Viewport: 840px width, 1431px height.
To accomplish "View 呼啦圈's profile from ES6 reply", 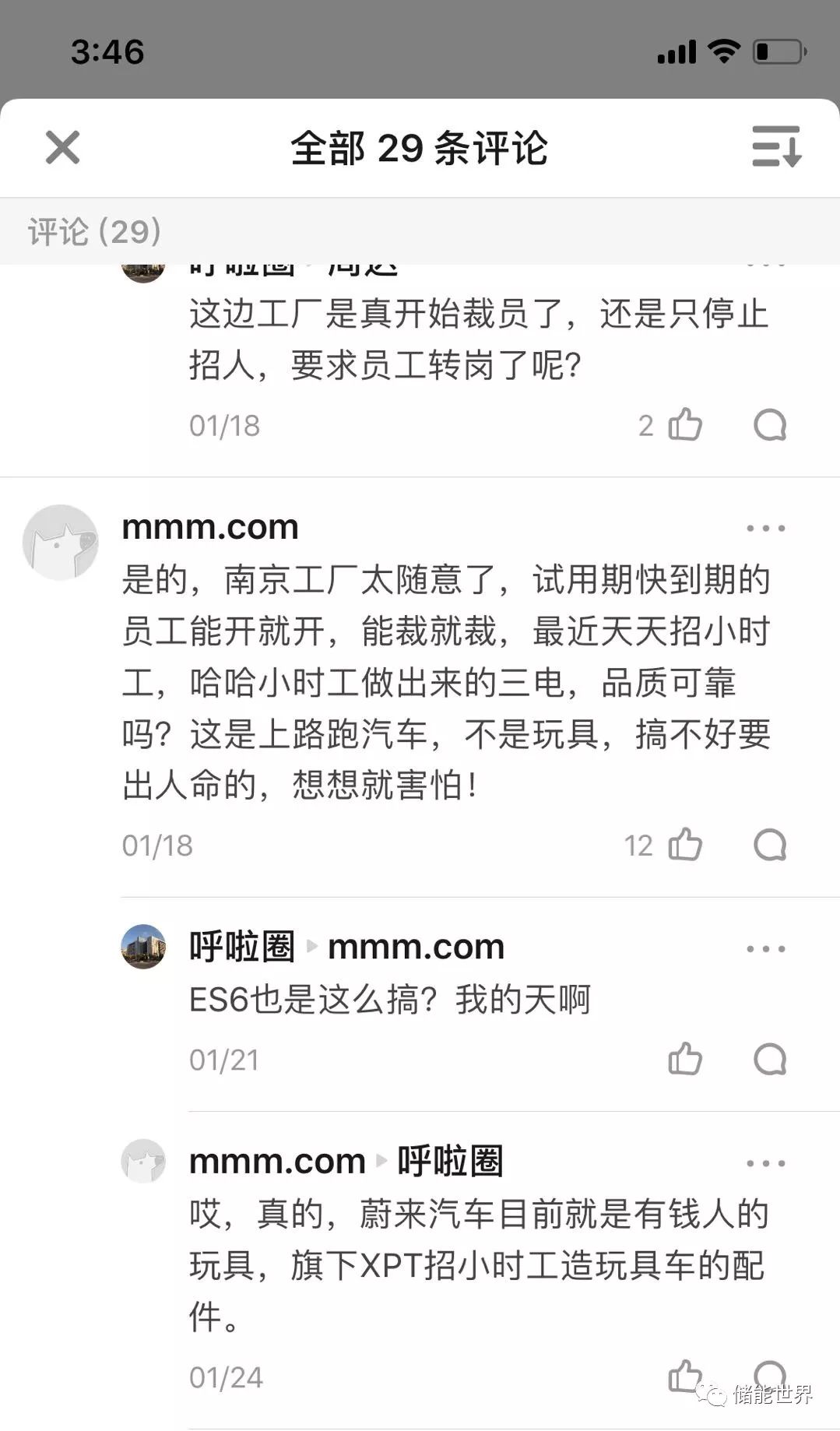I will point(143,947).
